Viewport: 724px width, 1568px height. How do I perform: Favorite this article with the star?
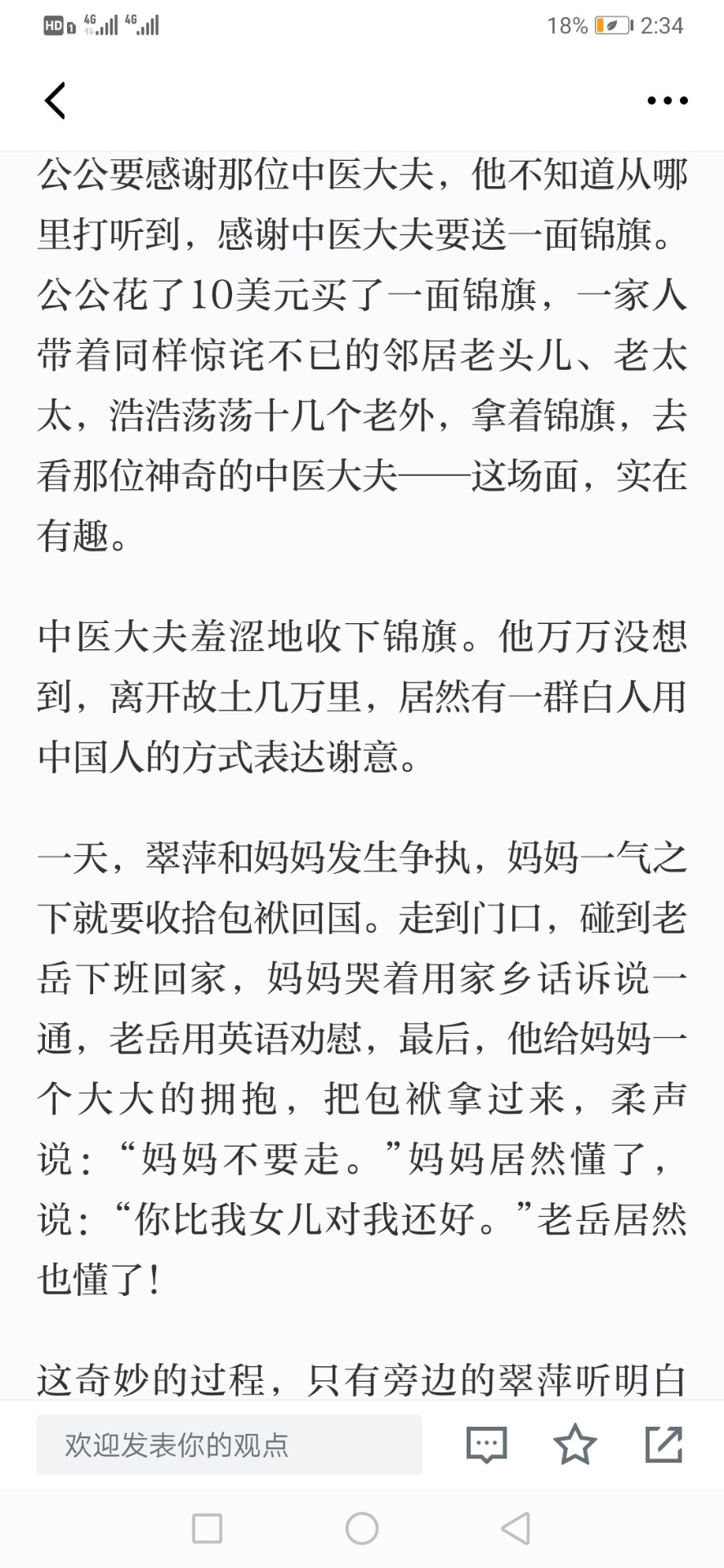click(x=575, y=1444)
